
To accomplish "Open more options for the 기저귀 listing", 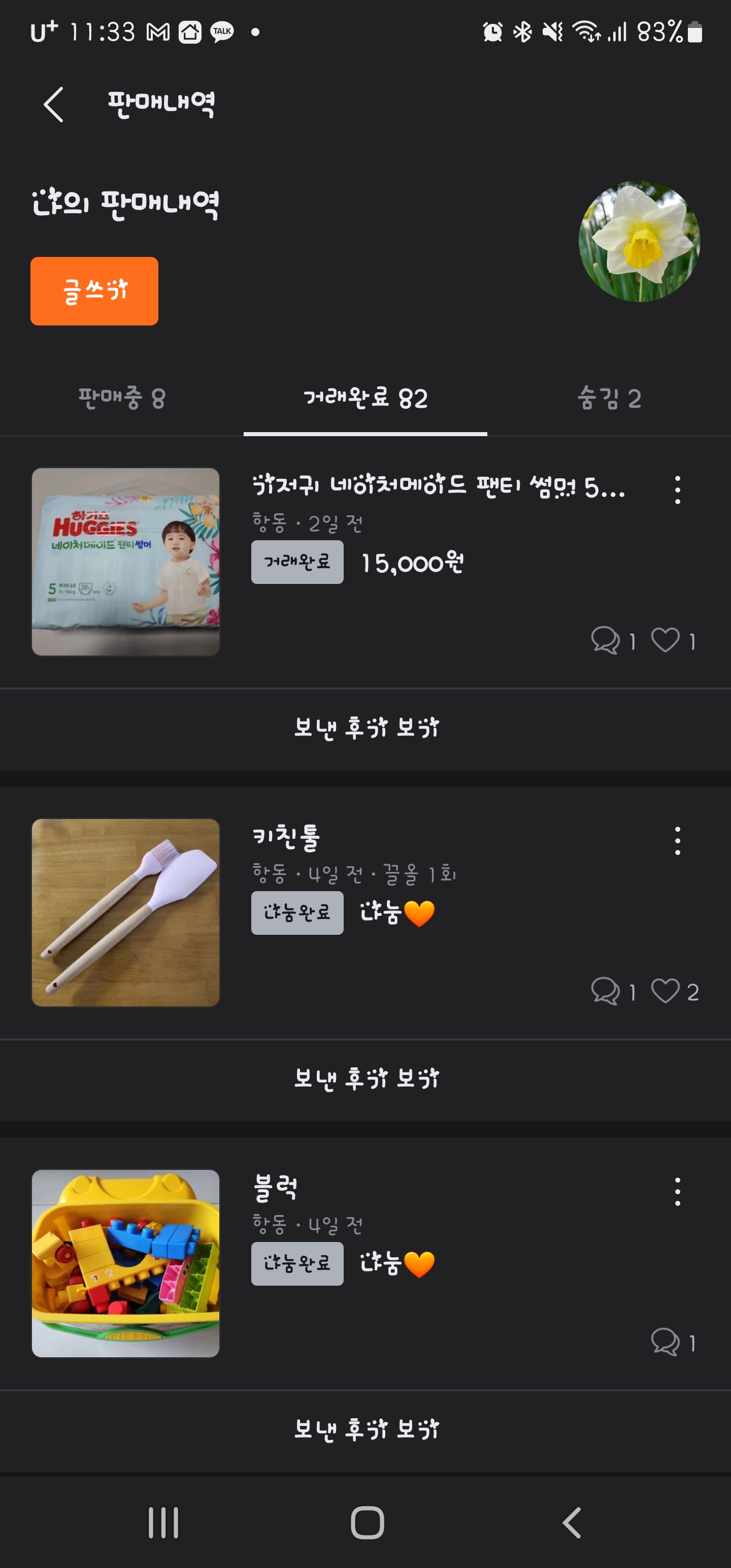I will coord(677,490).
